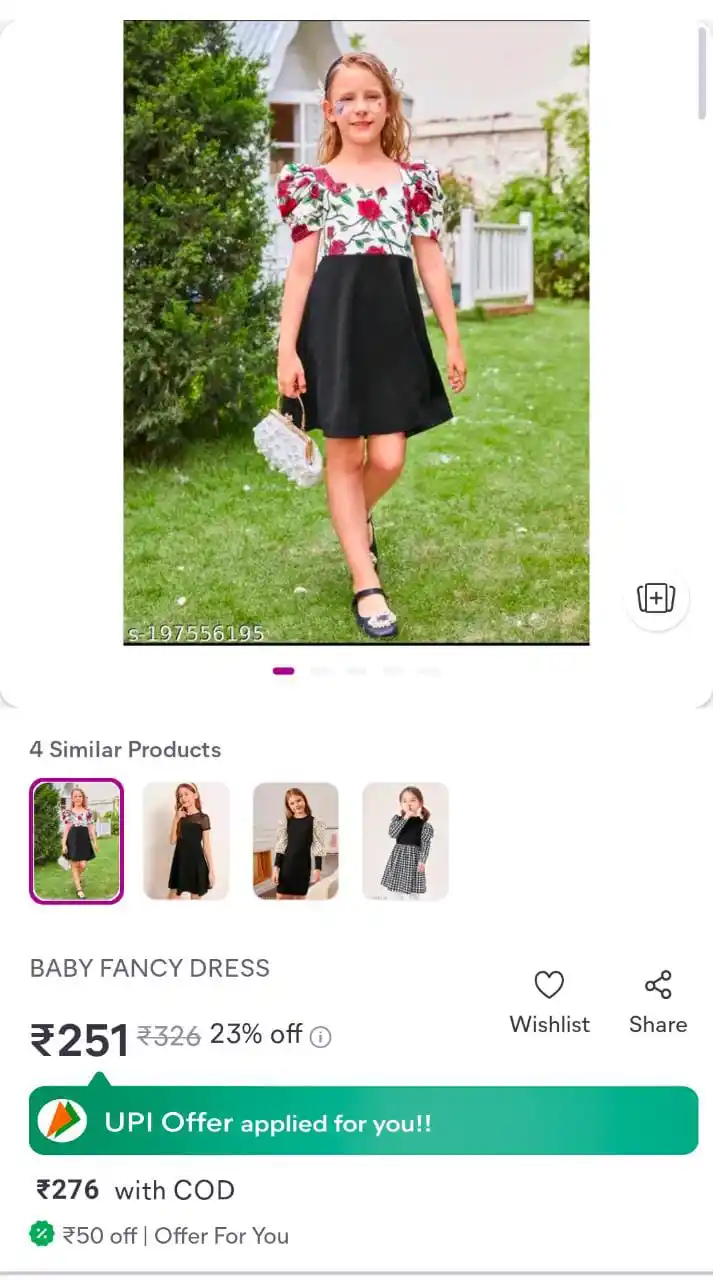Add this dress to Wishlist
713x1280 pixels.
tap(549, 1002)
